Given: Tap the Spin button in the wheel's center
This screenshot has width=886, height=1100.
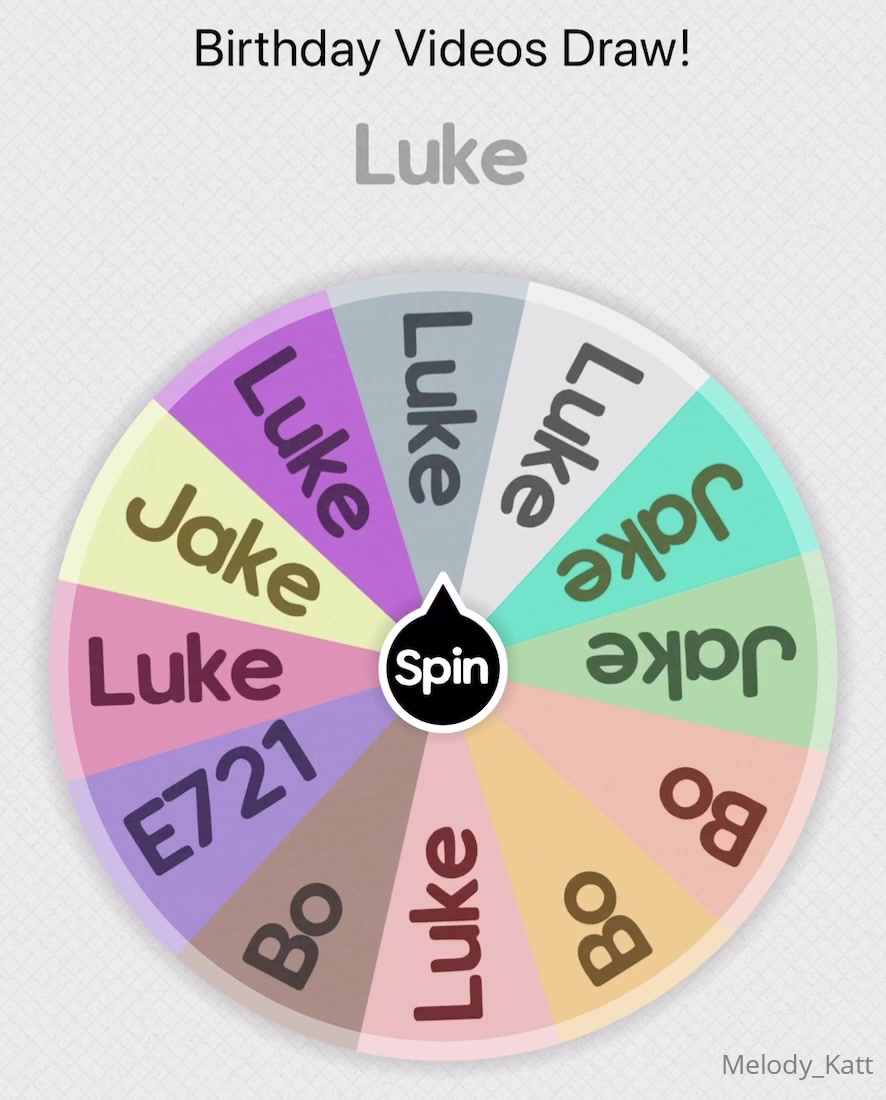Looking at the screenshot, I should pyautogui.click(x=443, y=668).
